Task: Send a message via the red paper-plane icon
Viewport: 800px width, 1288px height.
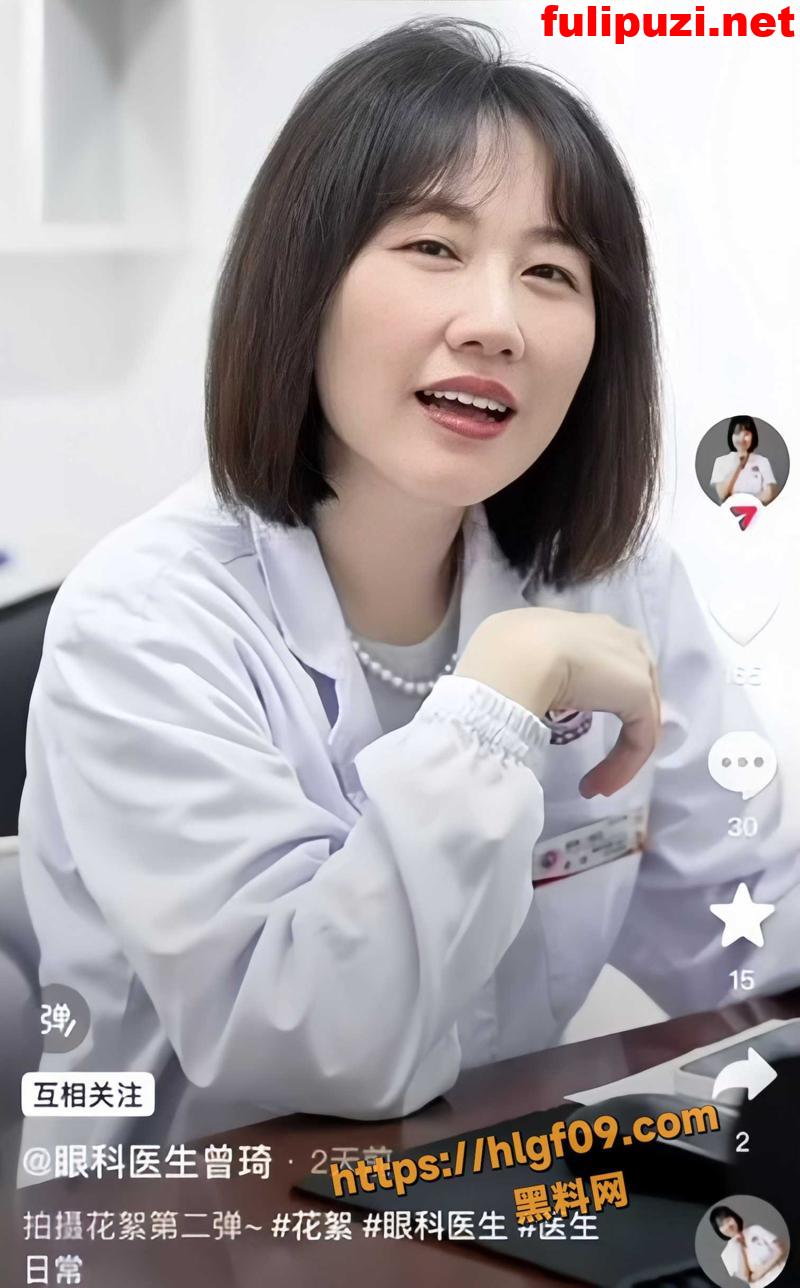Action: point(742,516)
